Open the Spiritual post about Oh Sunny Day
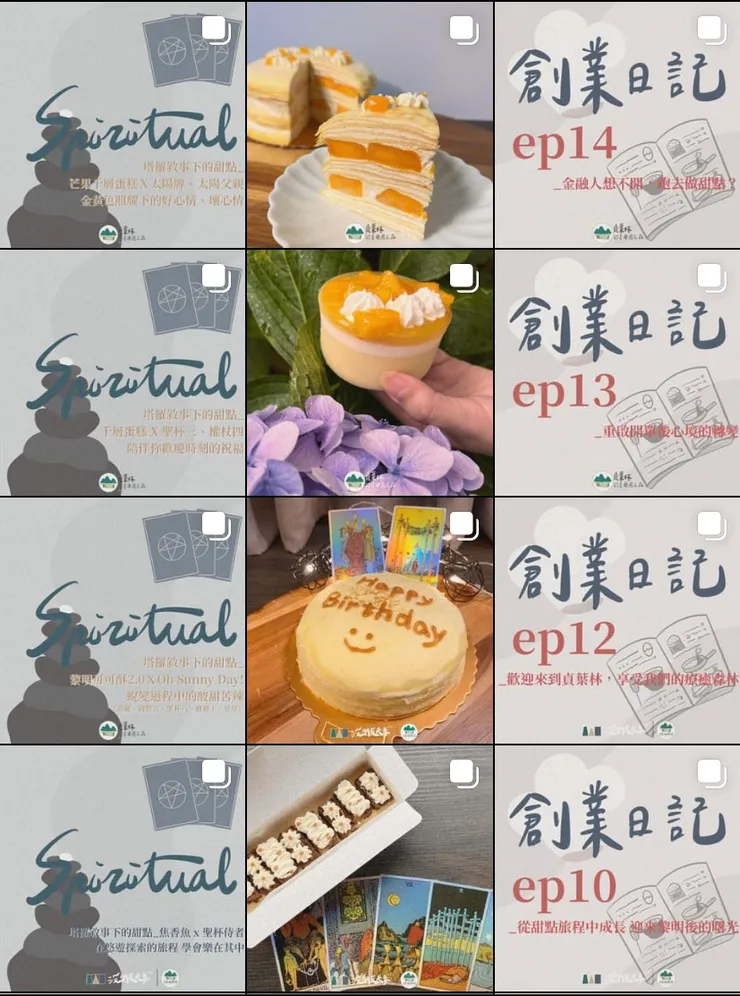This screenshot has width=740, height=996. pos(122,621)
